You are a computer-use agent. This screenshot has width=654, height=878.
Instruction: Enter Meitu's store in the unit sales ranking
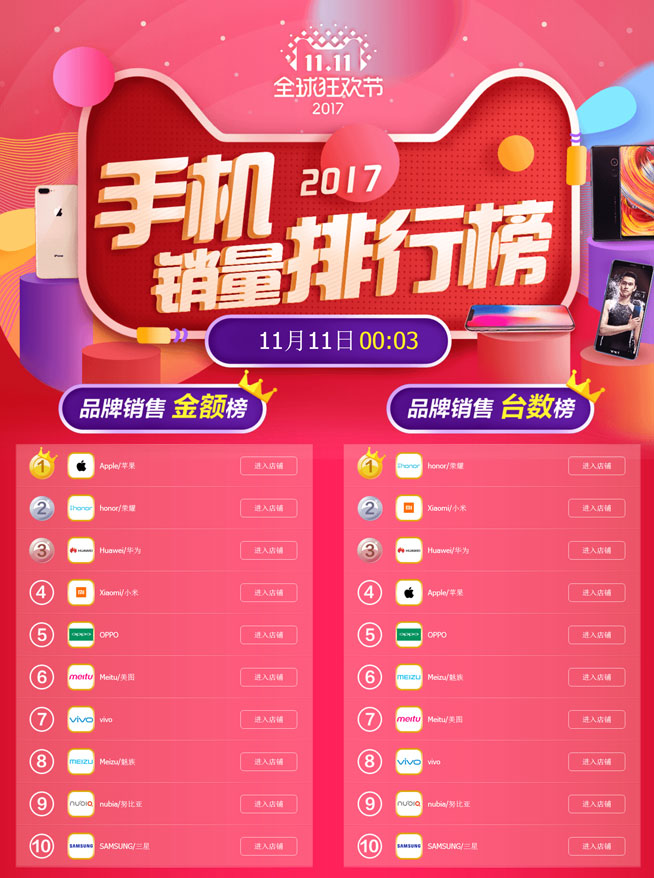point(596,719)
